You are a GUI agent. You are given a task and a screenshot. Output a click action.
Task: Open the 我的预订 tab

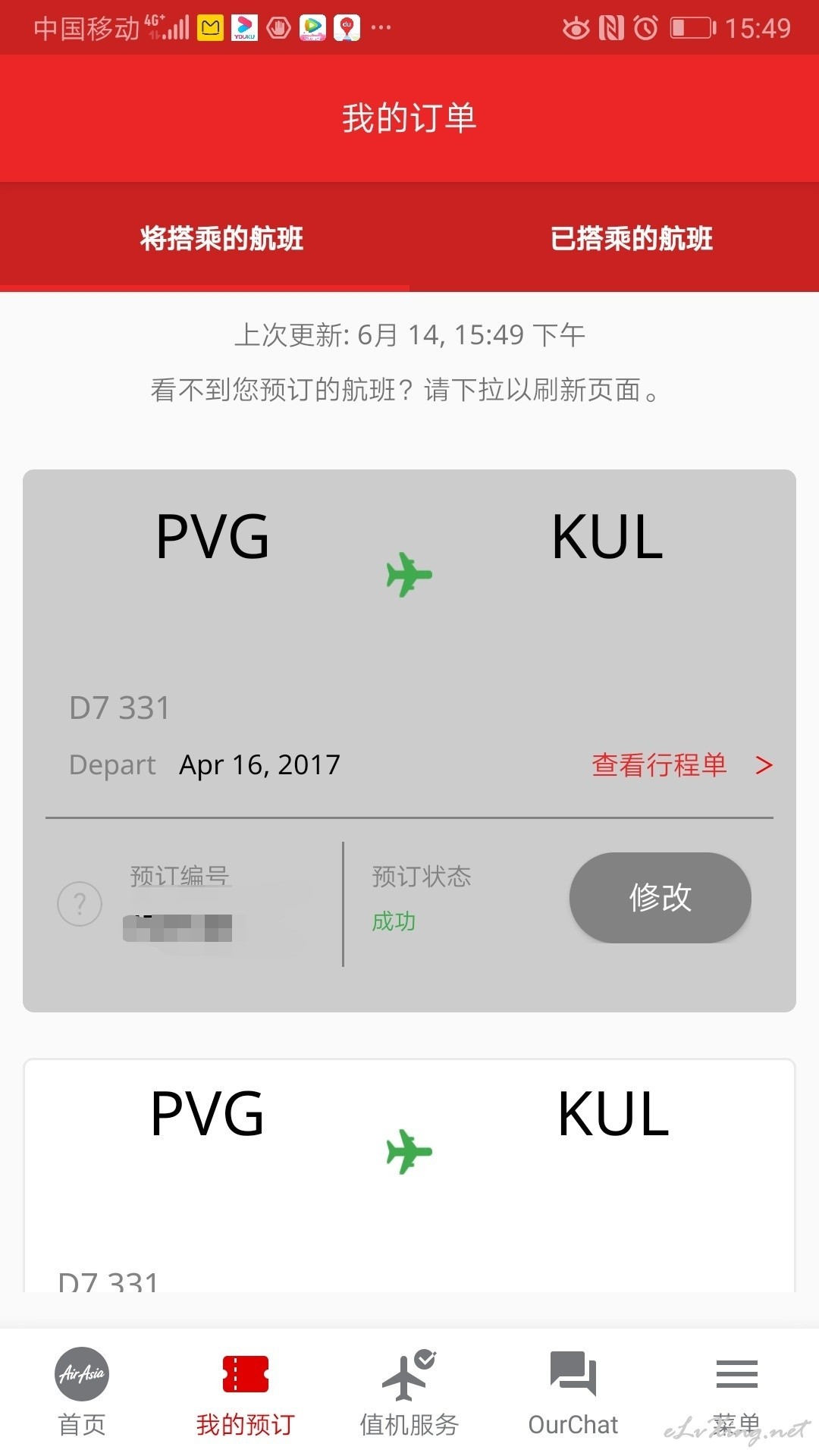(246, 1392)
